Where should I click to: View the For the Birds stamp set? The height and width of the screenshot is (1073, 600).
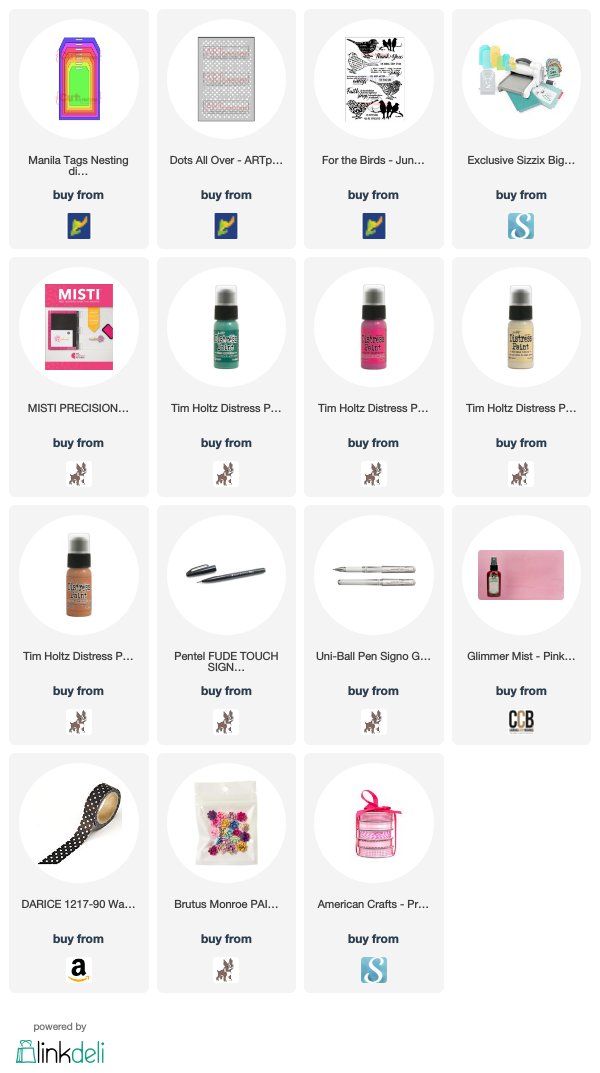coord(374,129)
